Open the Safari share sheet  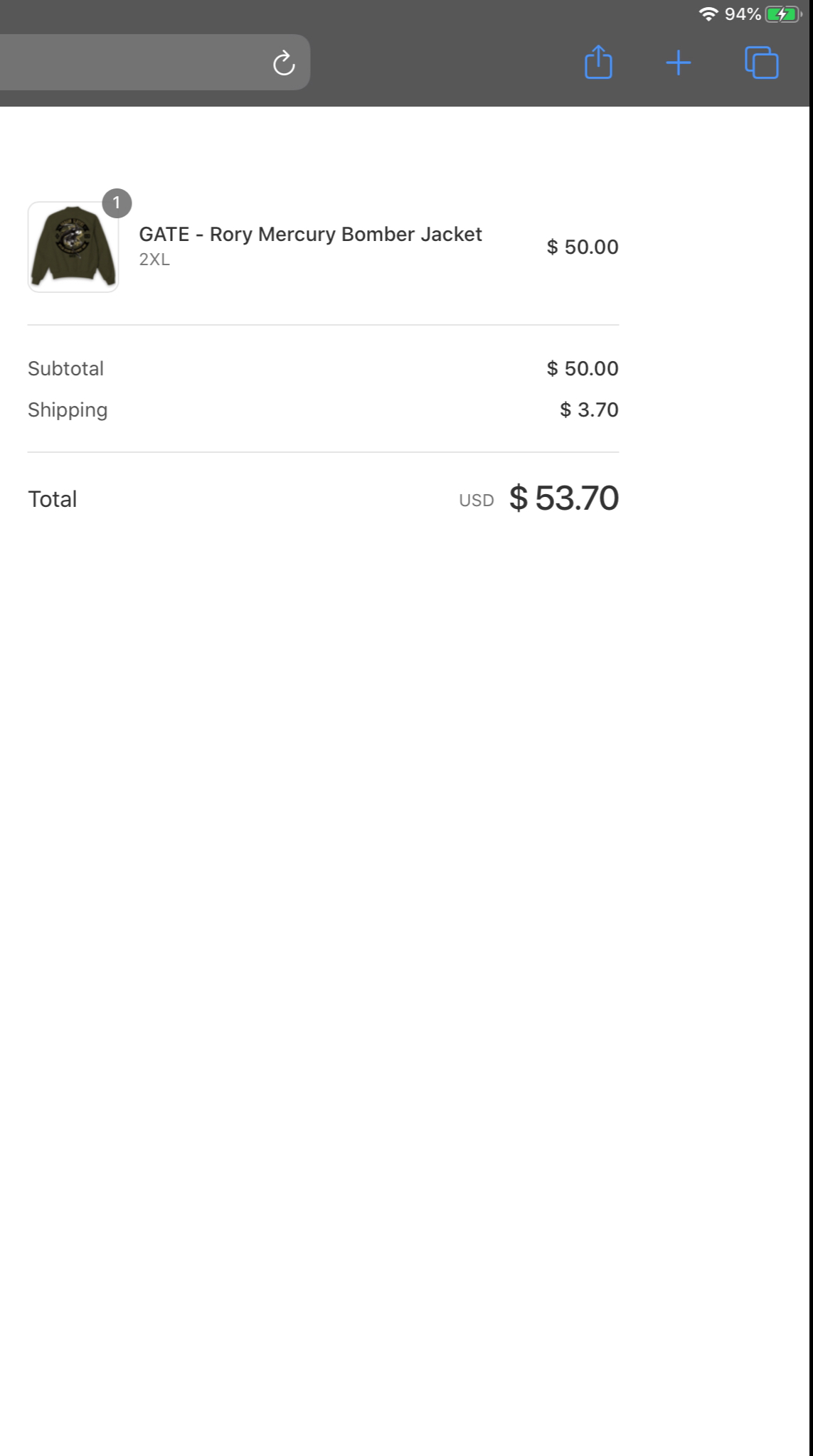click(598, 63)
